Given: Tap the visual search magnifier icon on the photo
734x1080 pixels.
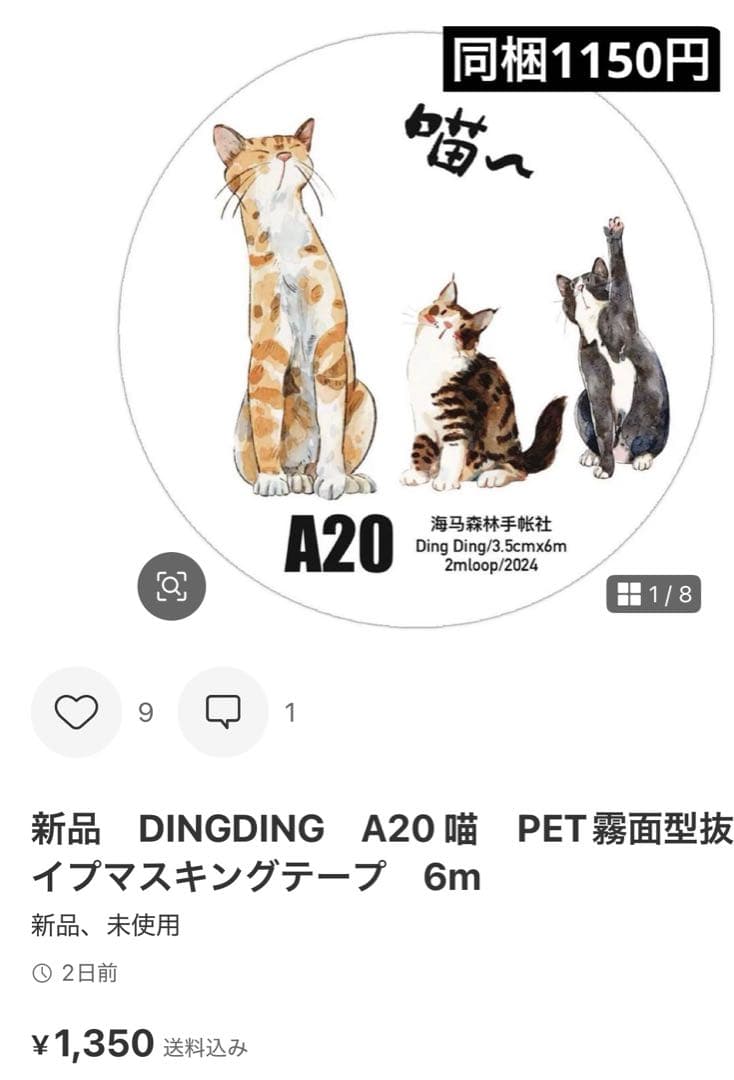Looking at the screenshot, I should pos(172,585).
